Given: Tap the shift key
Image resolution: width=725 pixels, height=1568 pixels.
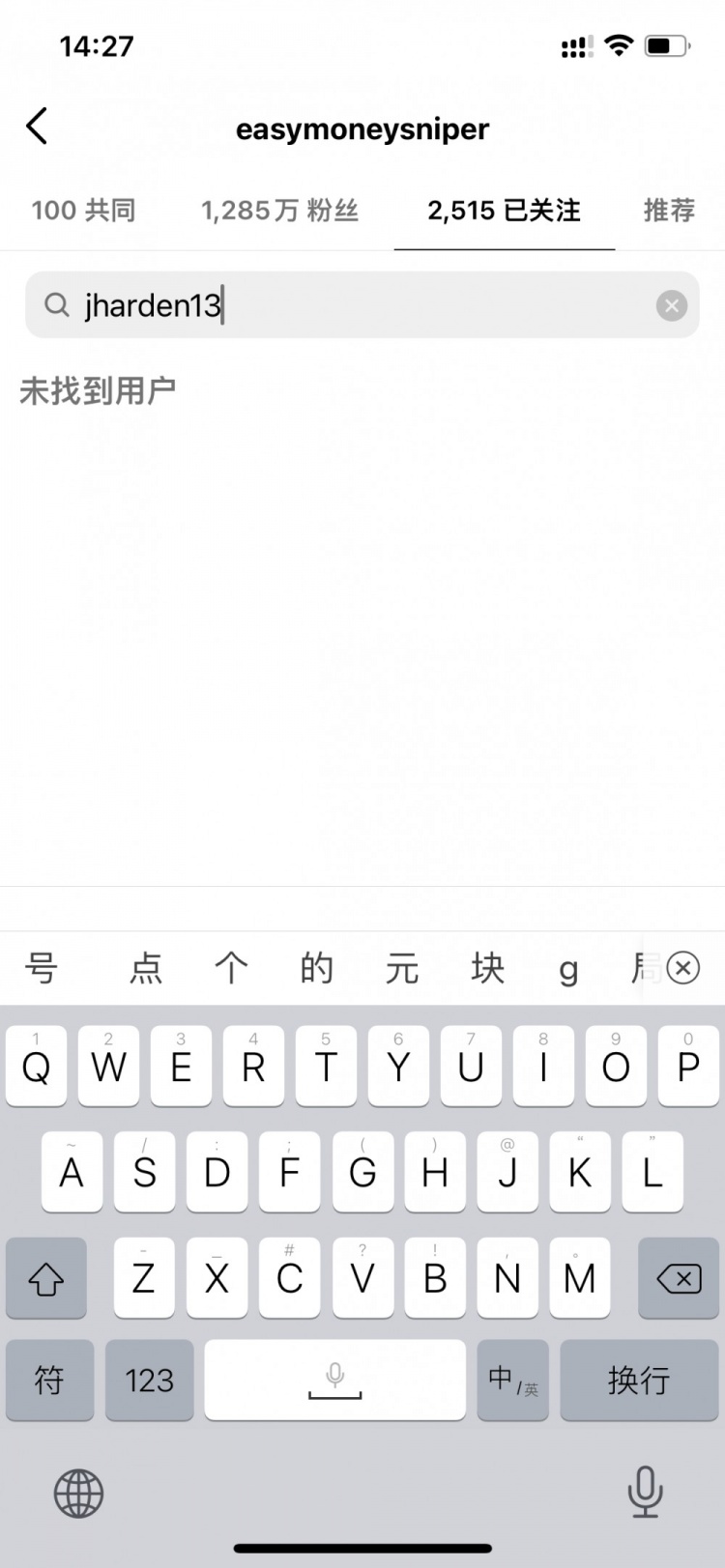Looking at the screenshot, I should (x=46, y=1278).
